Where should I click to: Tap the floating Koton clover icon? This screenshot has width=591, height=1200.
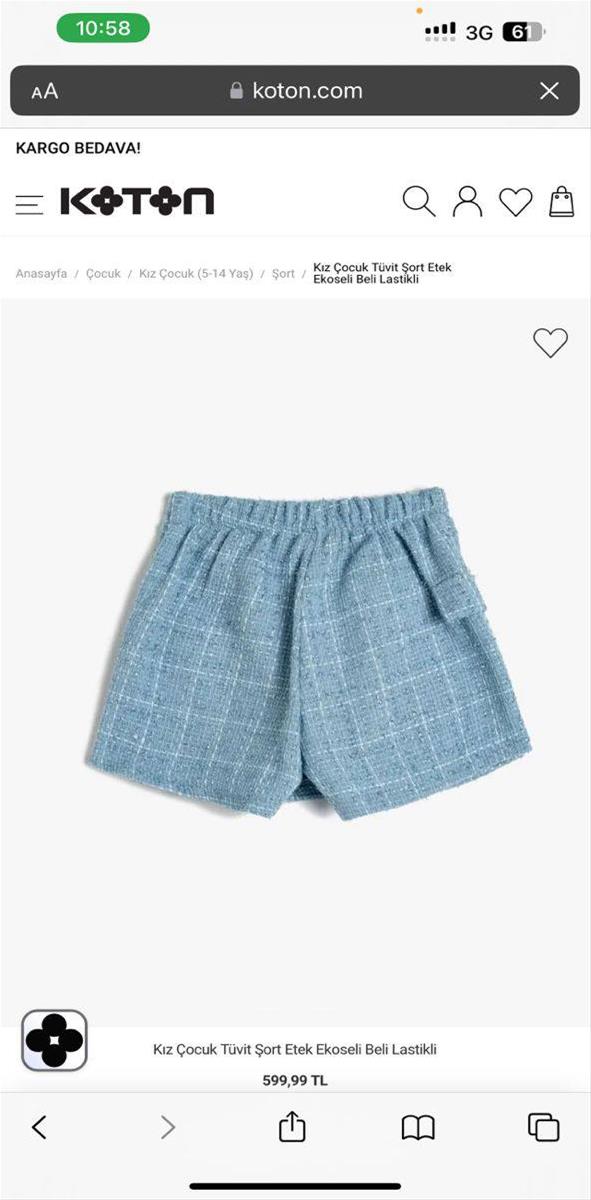click(55, 1040)
